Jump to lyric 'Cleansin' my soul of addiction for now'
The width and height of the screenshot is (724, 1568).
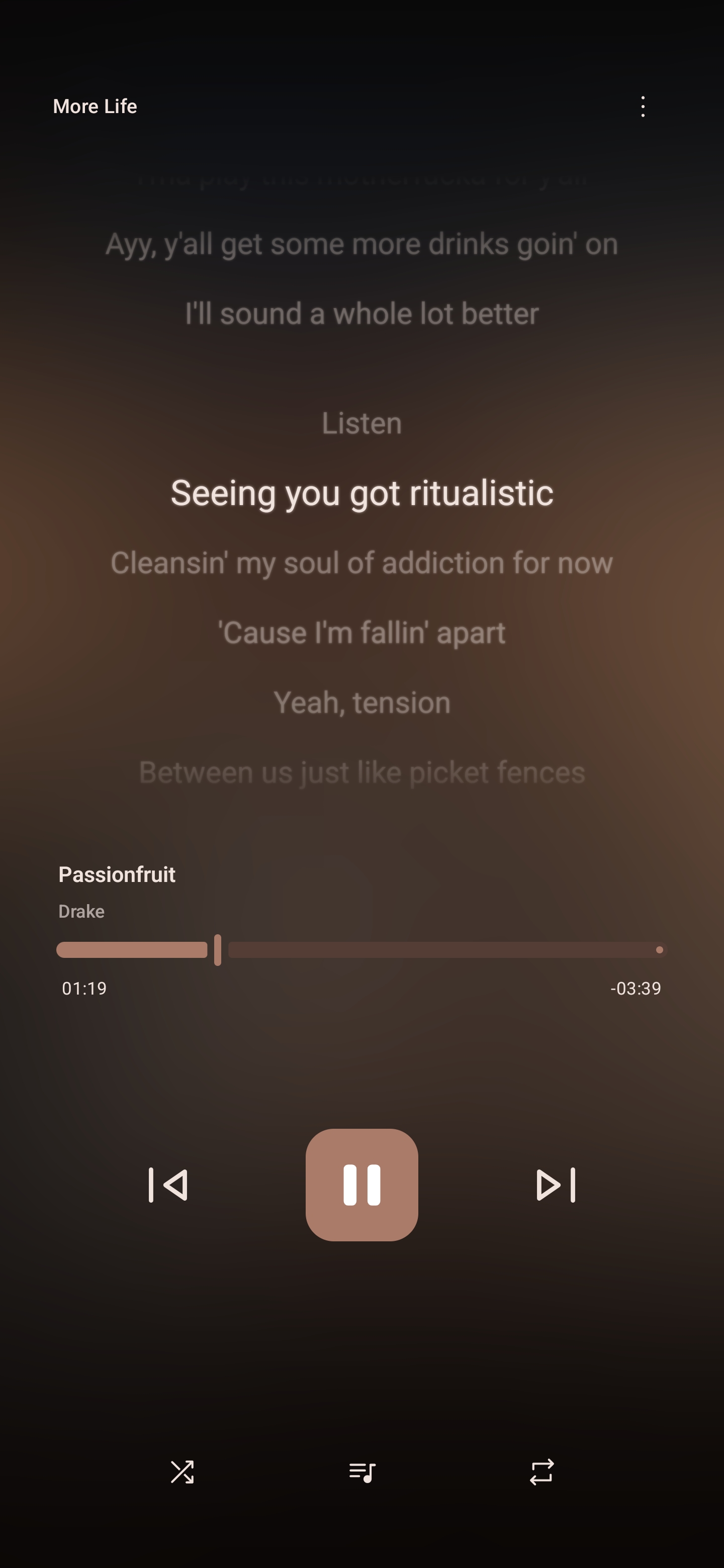[x=361, y=562]
